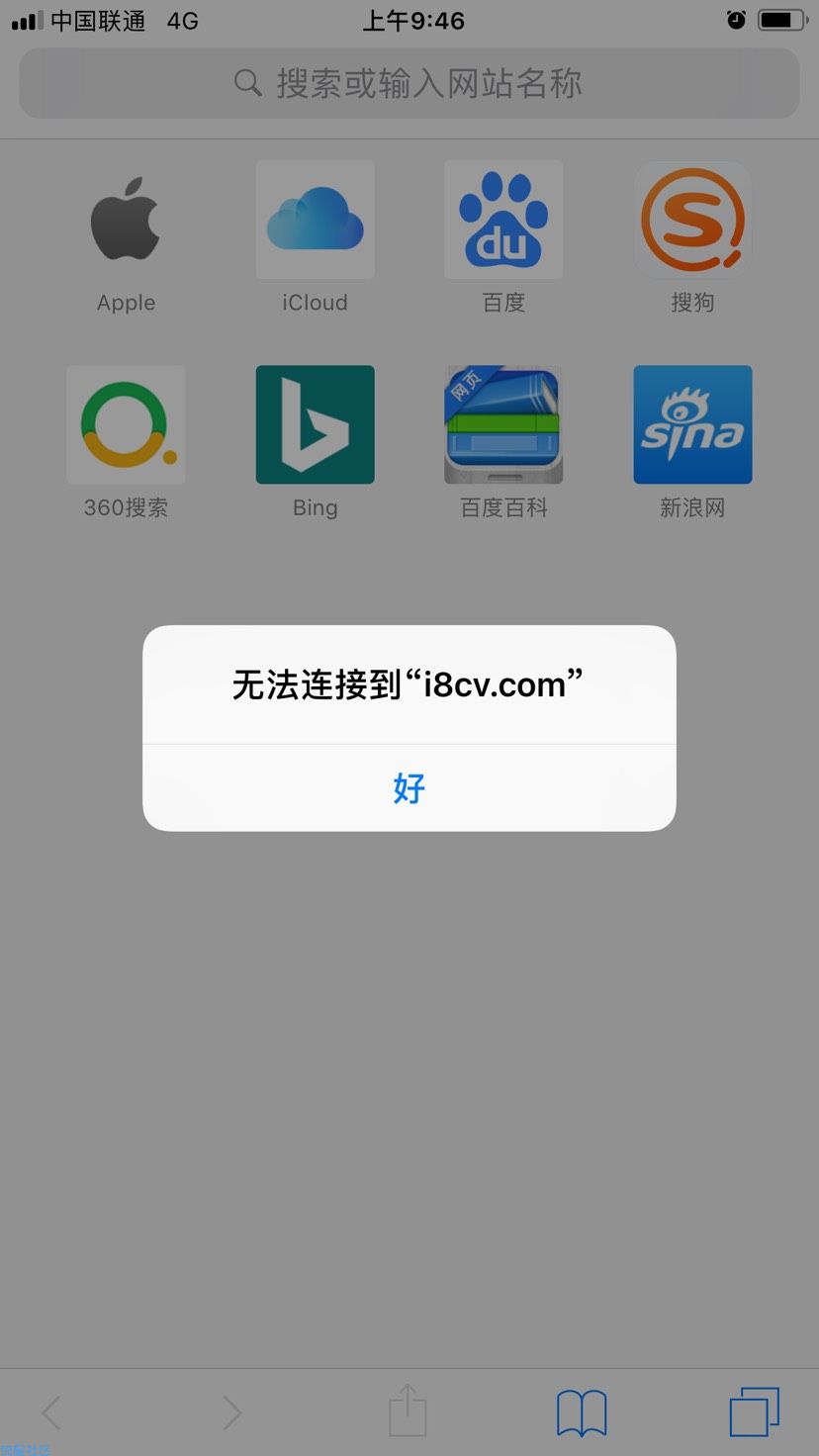The height and width of the screenshot is (1456, 819).
Task: Tap the share icon in toolbar
Action: coord(408,1410)
